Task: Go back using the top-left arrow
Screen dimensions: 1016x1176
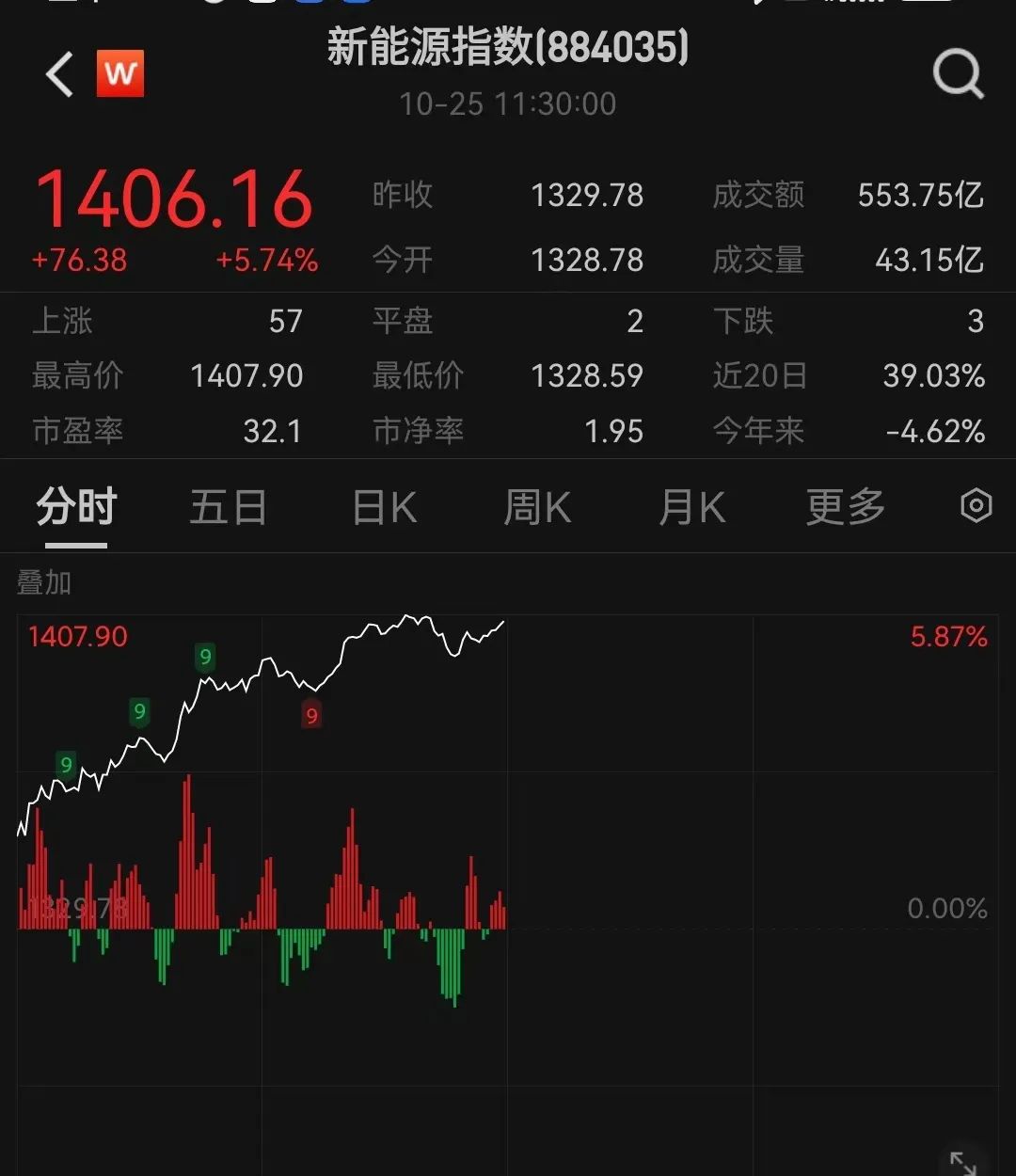Action: [x=59, y=74]
